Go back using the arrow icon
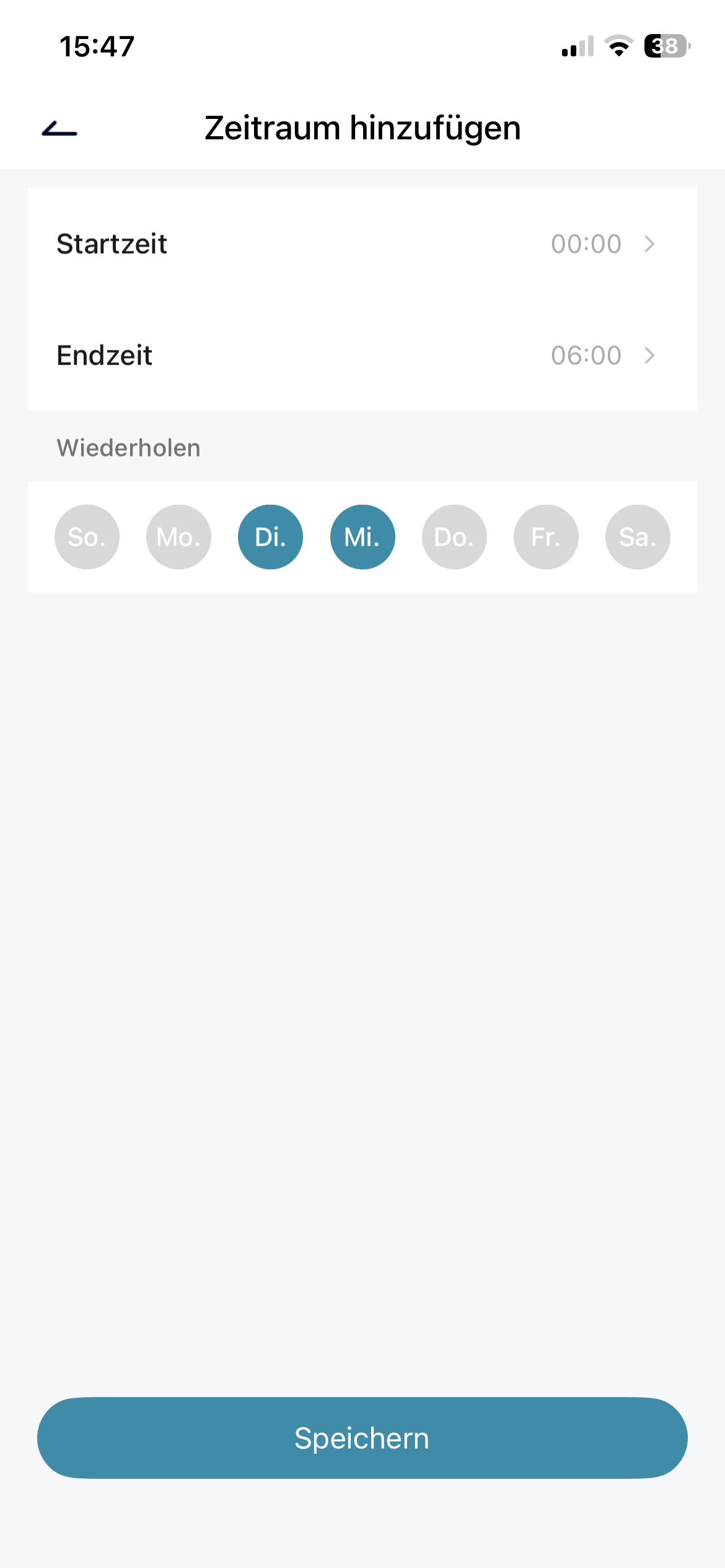 pyautogui.click(x=59, y=129)
